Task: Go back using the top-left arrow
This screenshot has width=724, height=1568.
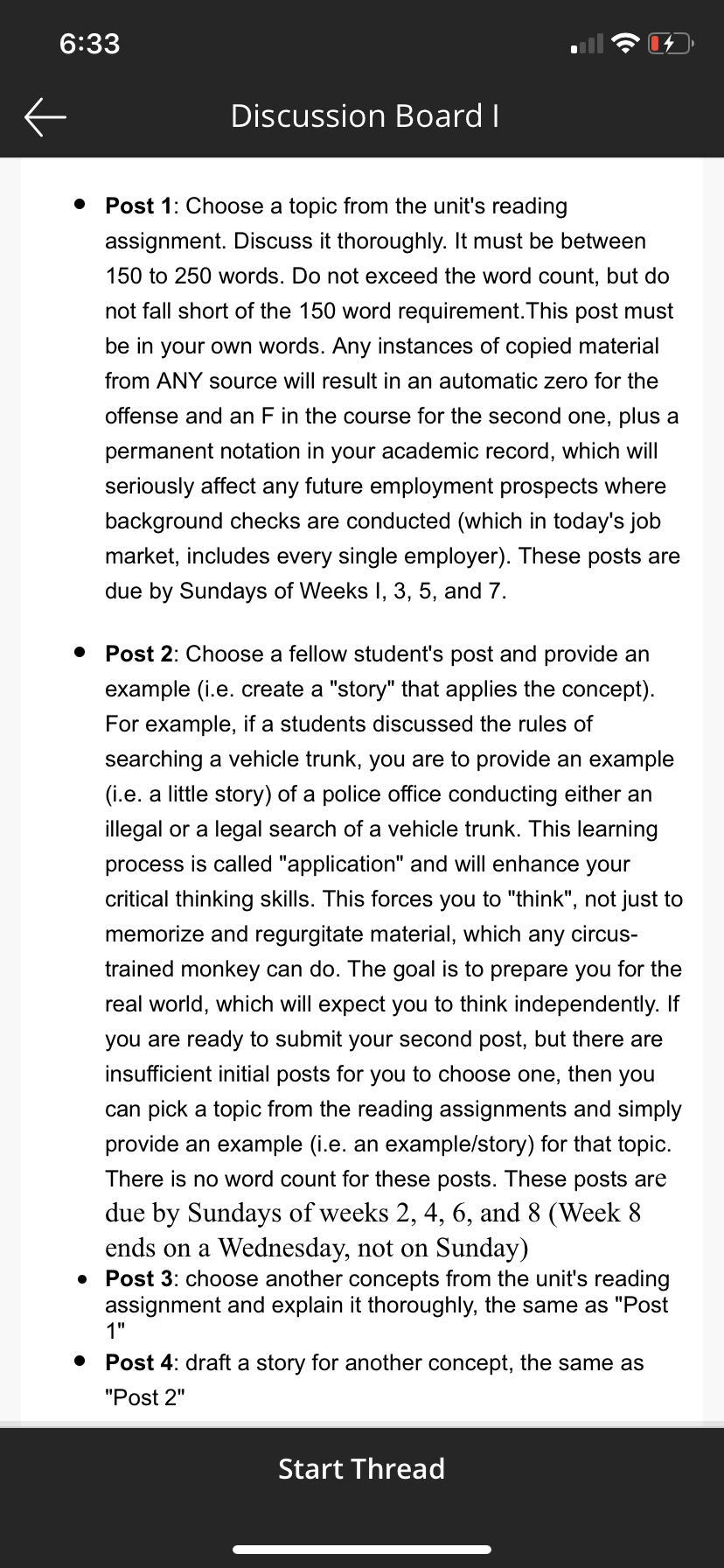Action: coord(45,116)
